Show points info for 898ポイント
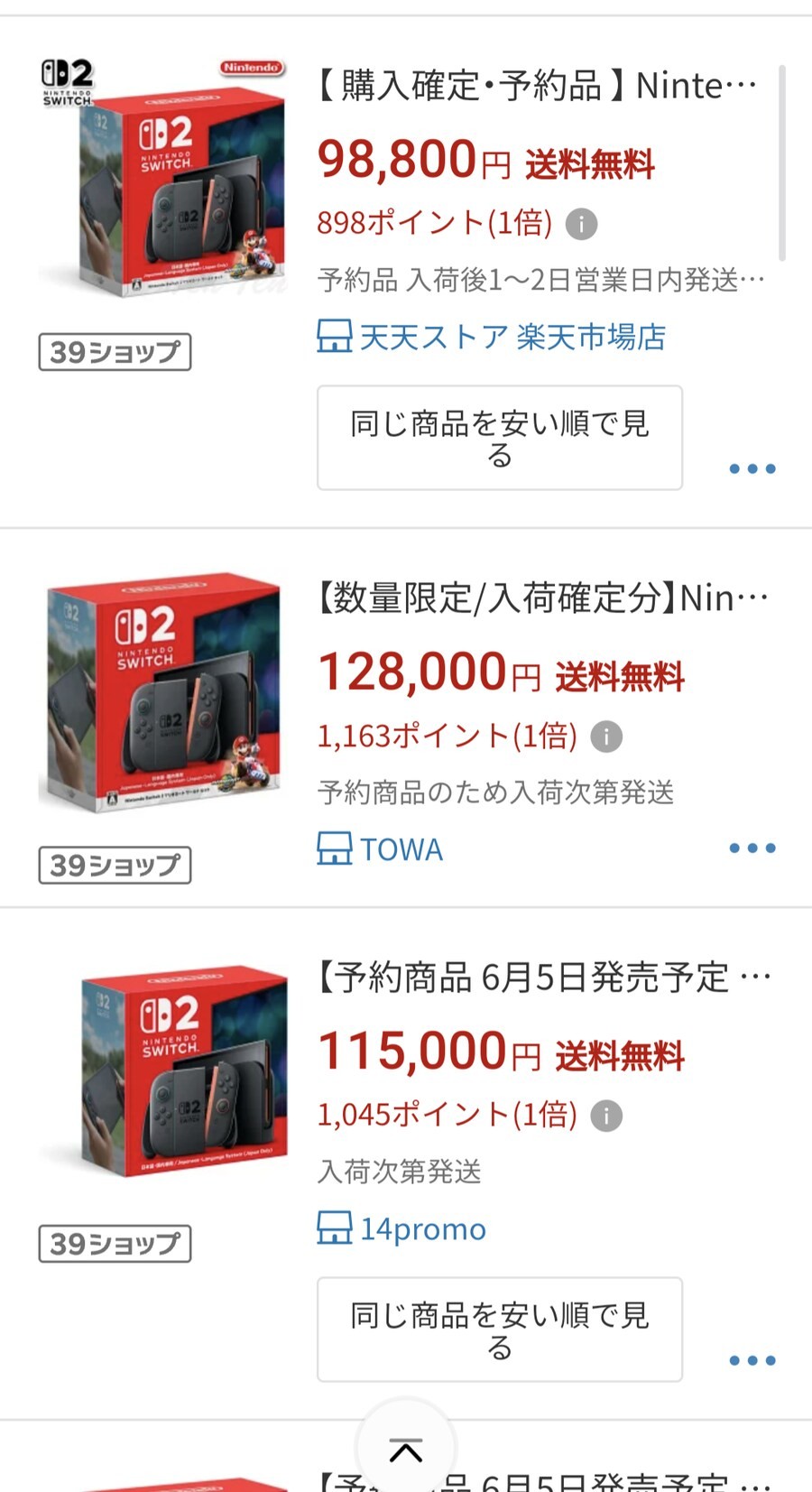The image size is (812, 1492). [581, 224]
